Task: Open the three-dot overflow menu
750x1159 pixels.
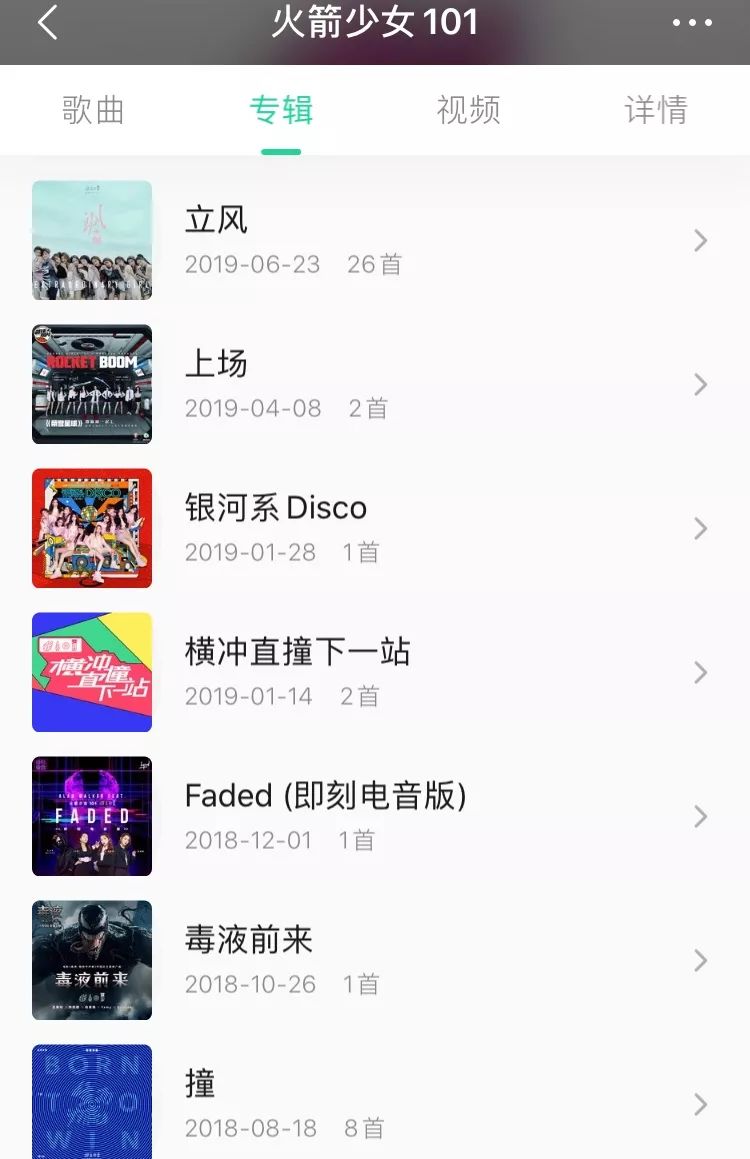Action: click(x=692, y=24)
